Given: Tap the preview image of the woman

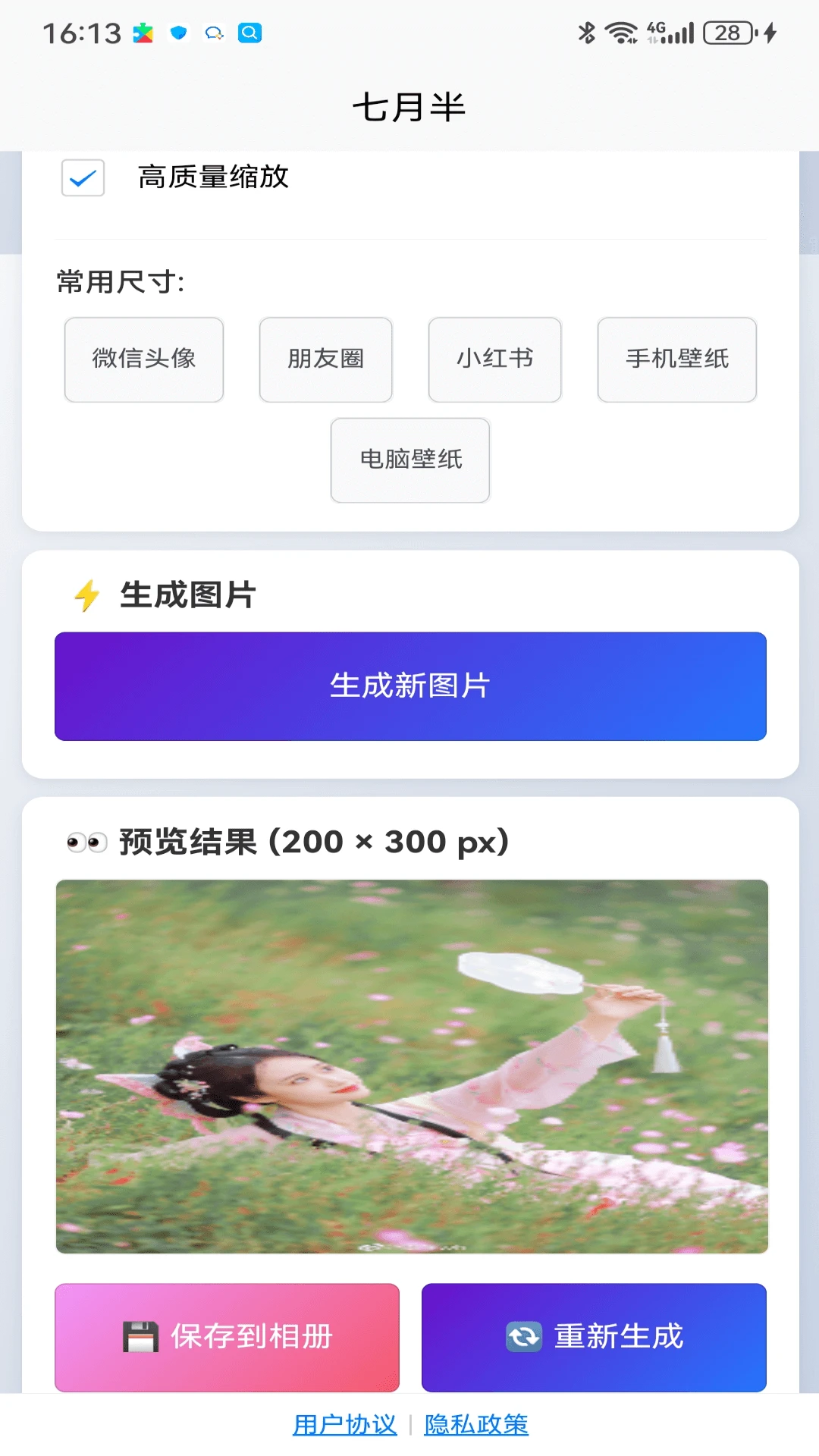Looking at the screenshot, I should click(409, 1062).
